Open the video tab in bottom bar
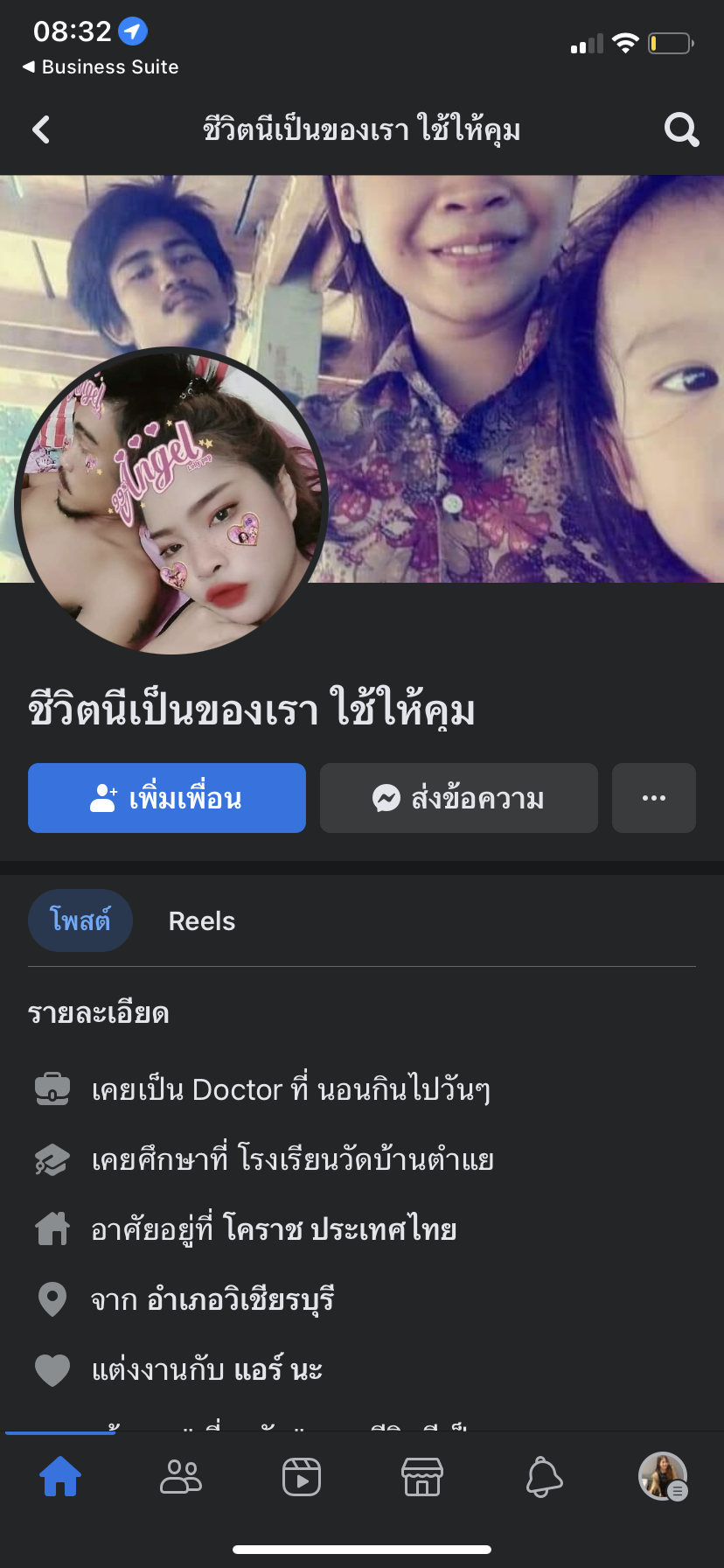 (302, 1477)
